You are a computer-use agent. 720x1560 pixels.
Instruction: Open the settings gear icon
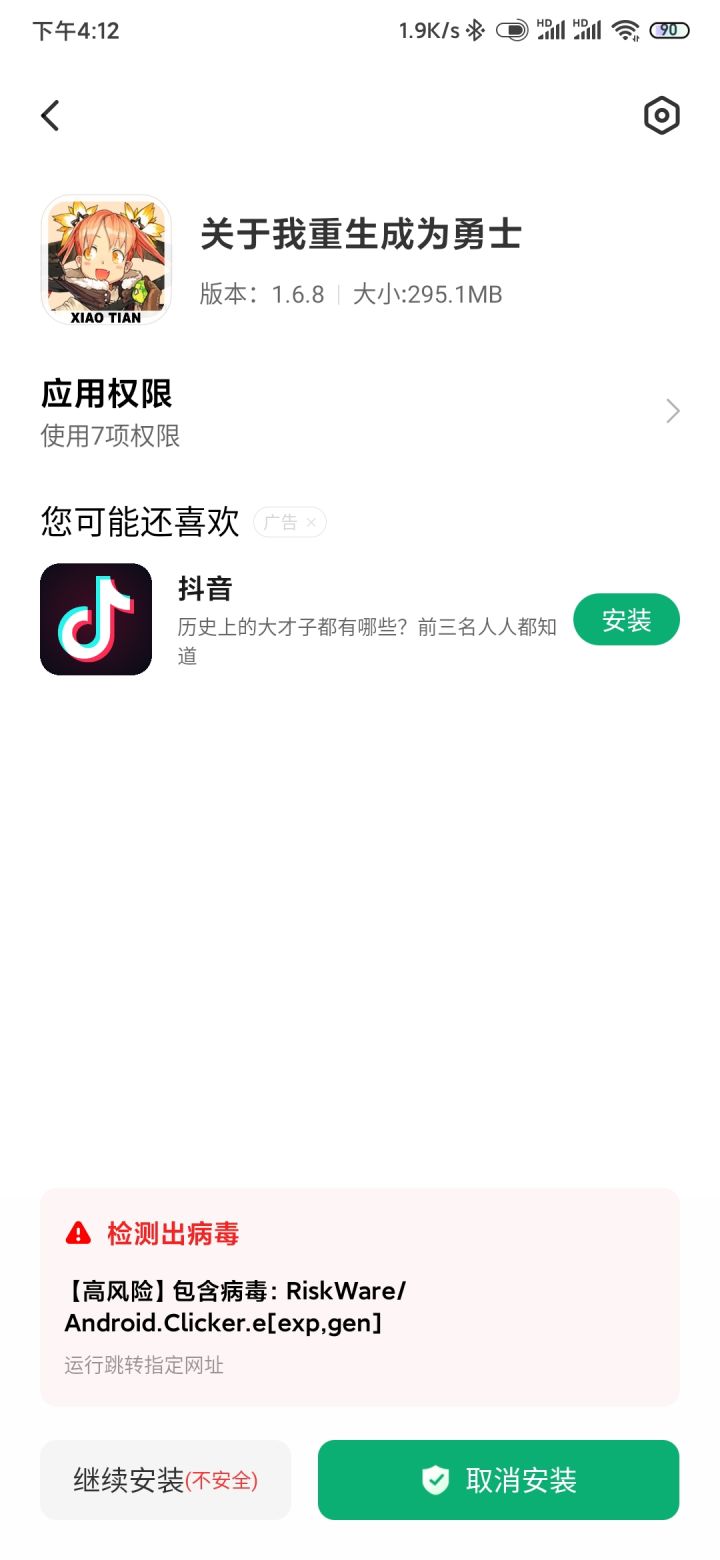660,115
